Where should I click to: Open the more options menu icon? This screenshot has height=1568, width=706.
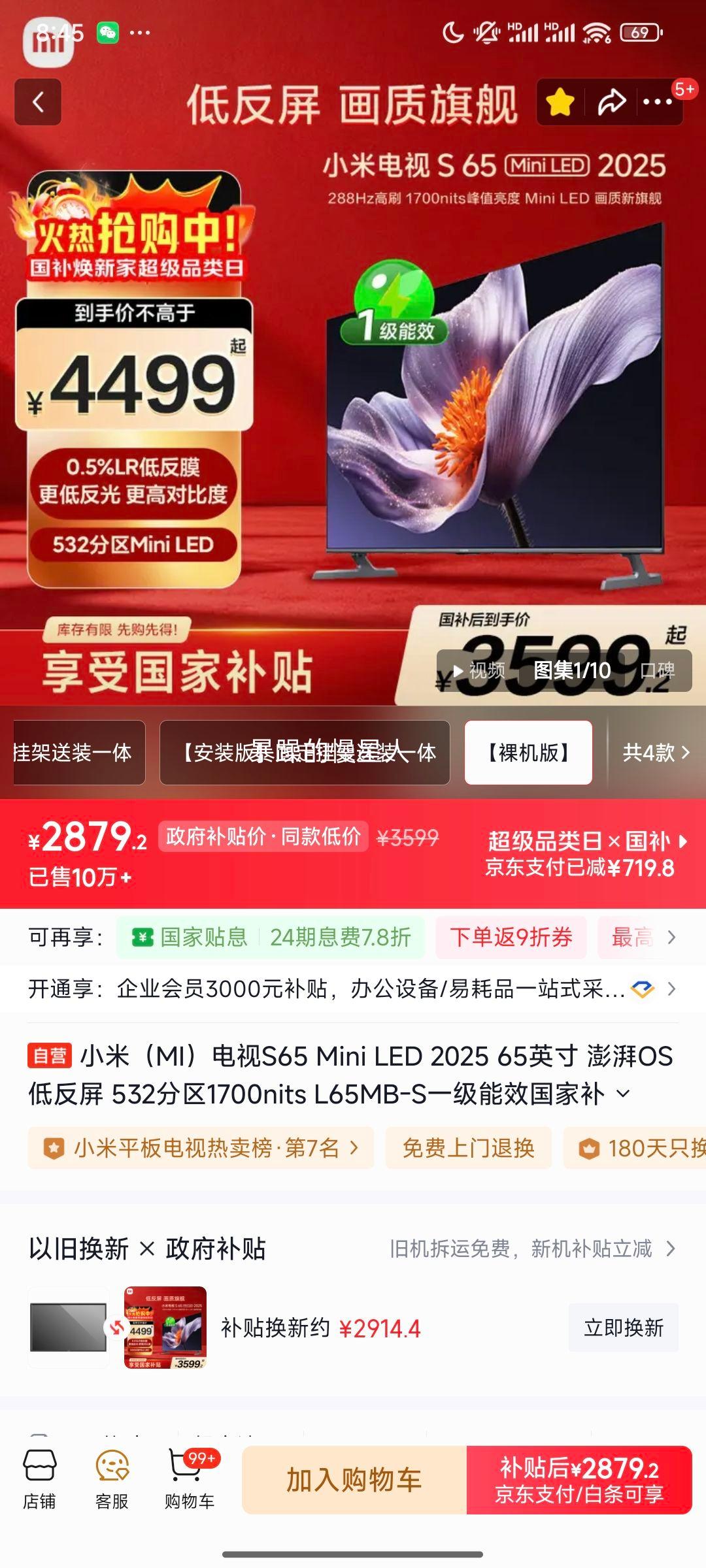point(660,103)
